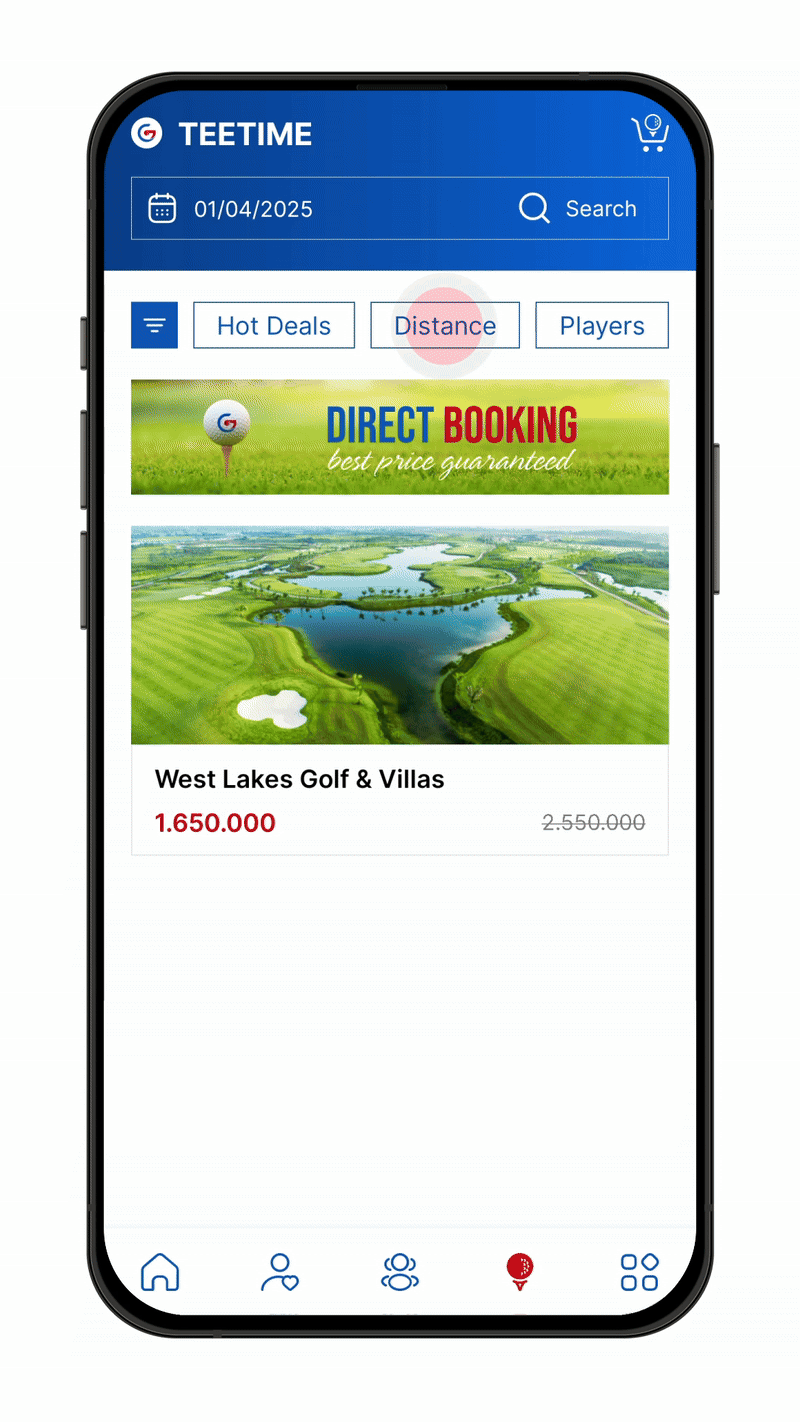The height and width of the screenshot is (1422, 800).
Task: Pick a date in the 01/04/2025 field
Action: (253, 209)
